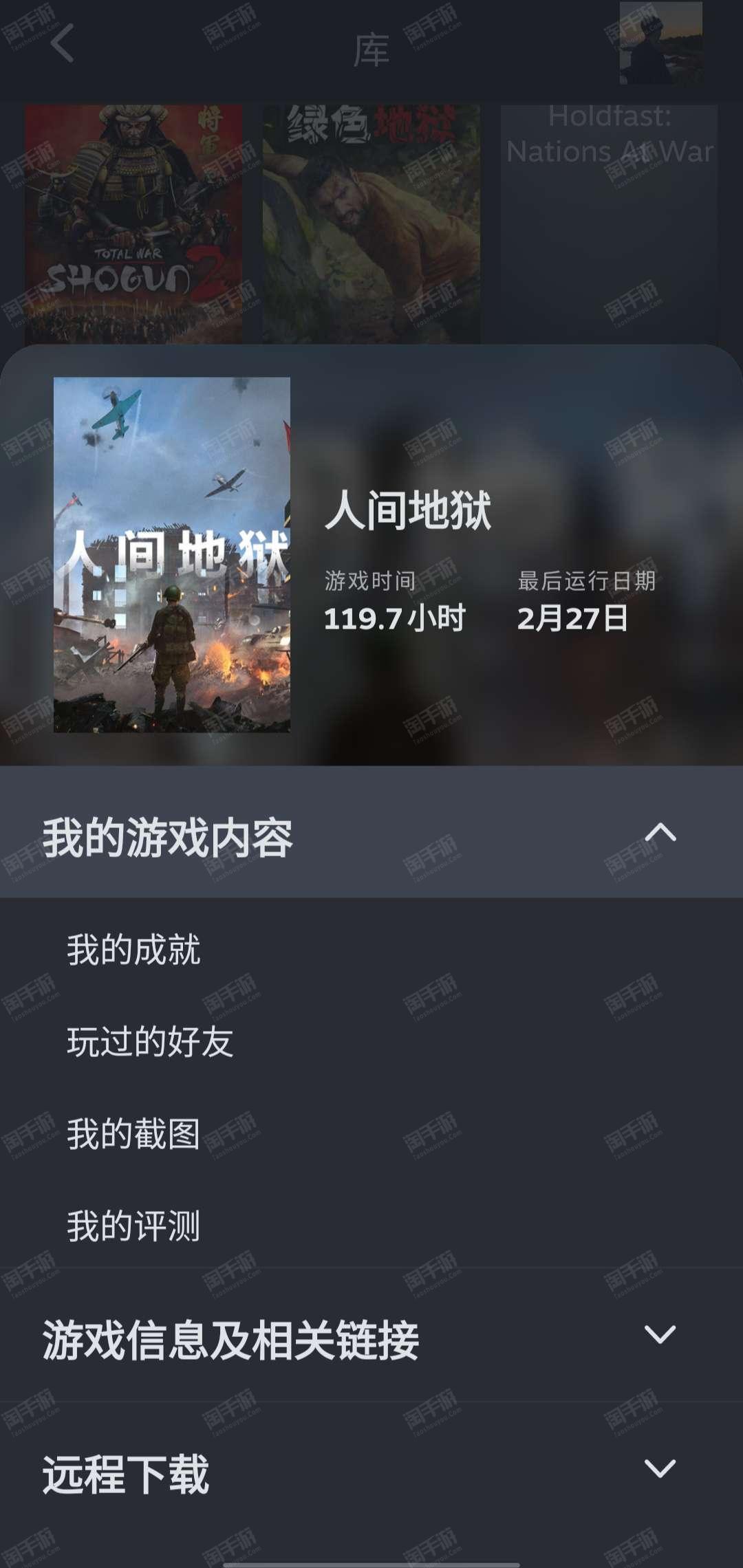This screenshot has height=1568, width=743.
Task: Go back using the top-left arrow
Action: 62,43
